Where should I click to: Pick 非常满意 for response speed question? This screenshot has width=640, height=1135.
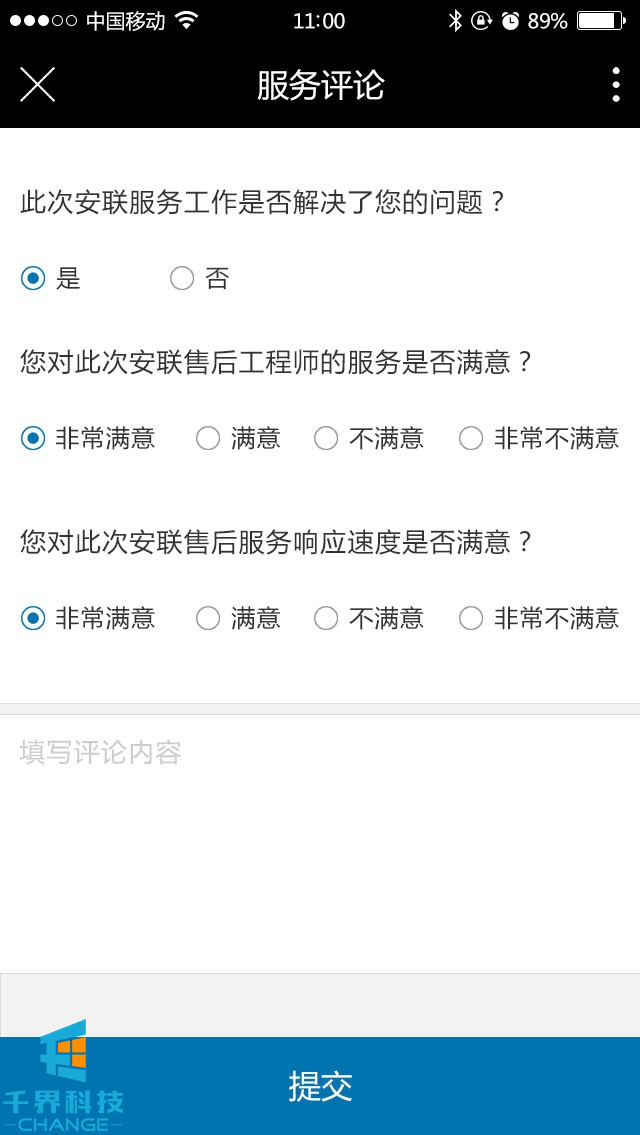33,618
